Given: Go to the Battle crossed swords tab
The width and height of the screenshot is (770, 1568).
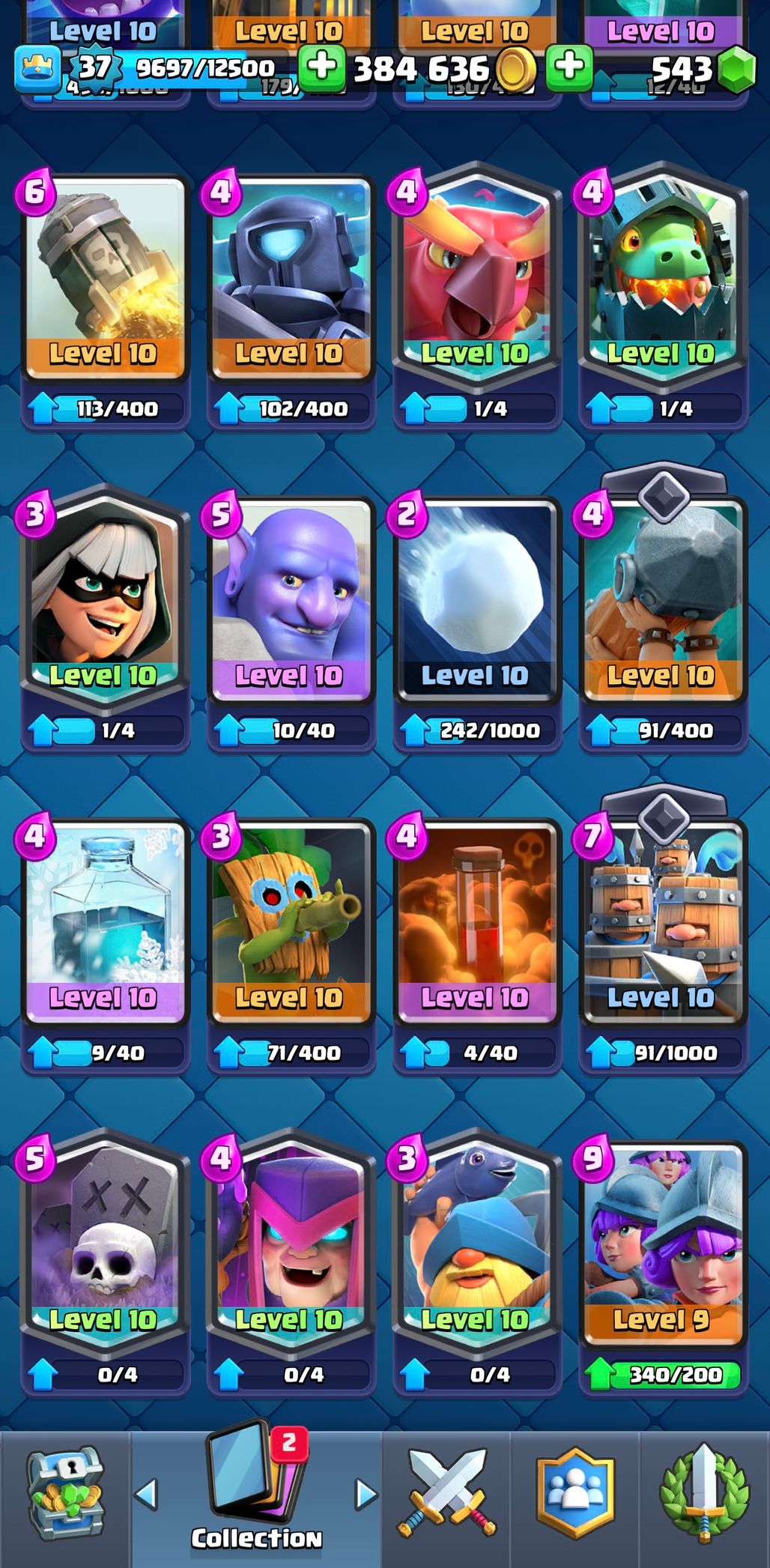Looking at the screenshot, I should click(447, 1492).
